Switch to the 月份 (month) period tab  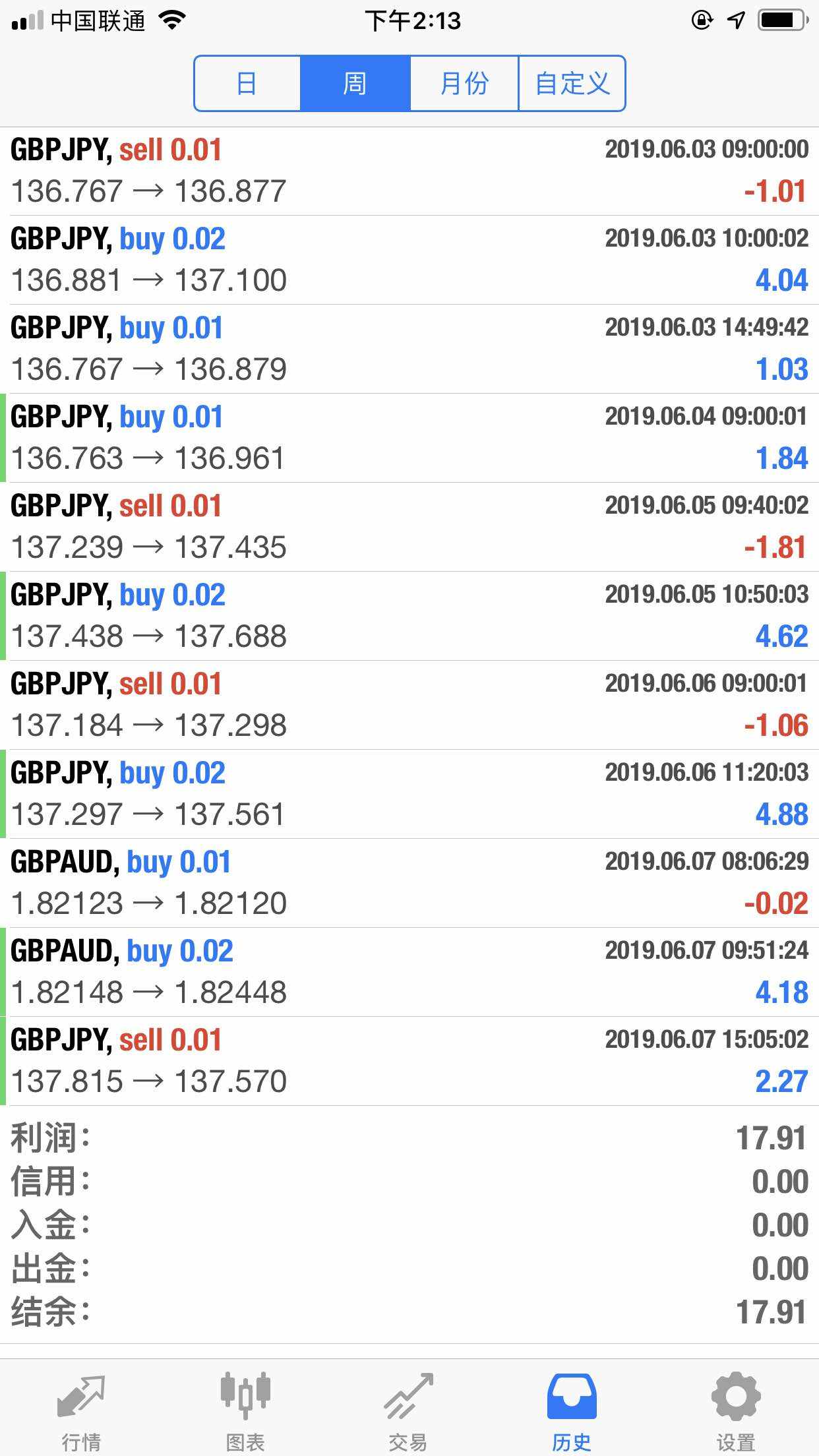464,84
